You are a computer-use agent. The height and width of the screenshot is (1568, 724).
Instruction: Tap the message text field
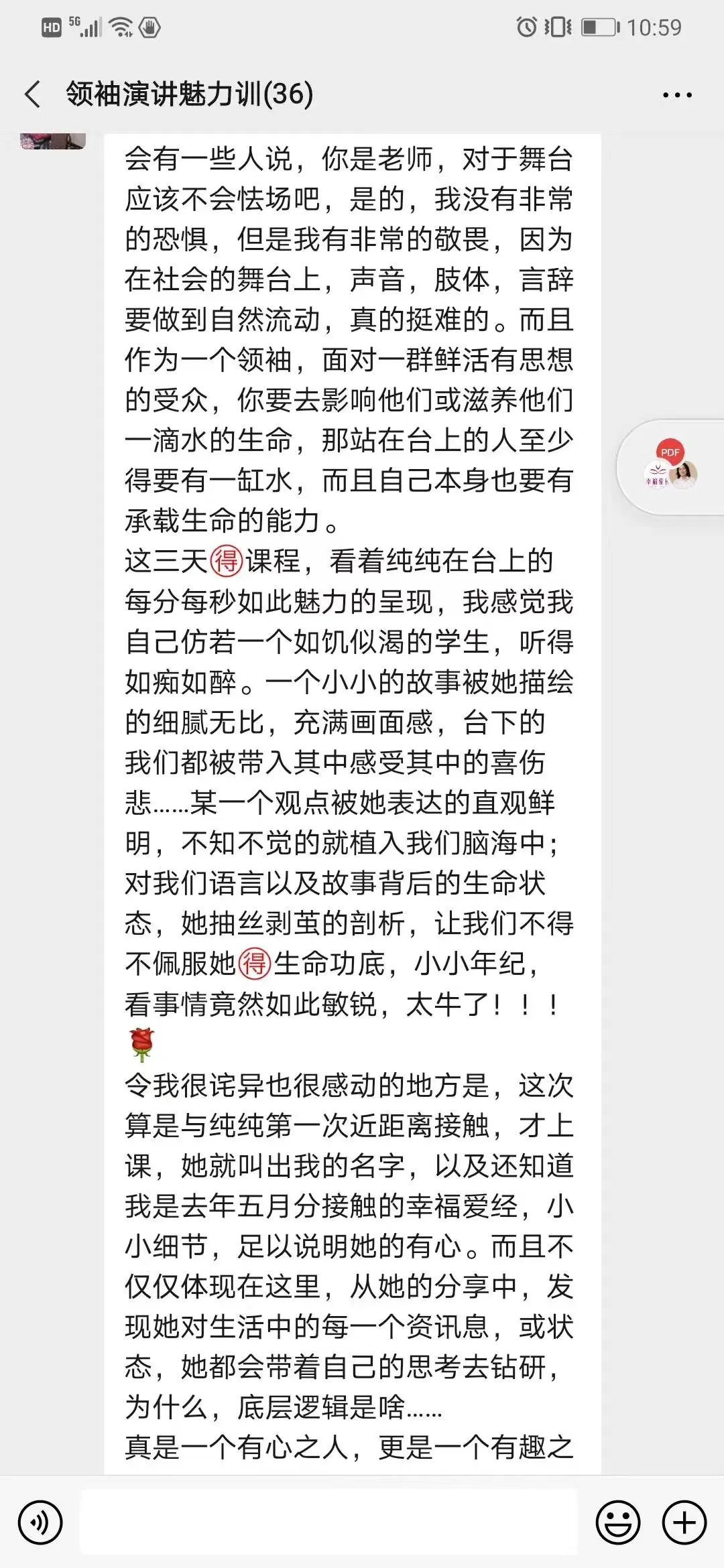pos(328,1522)
